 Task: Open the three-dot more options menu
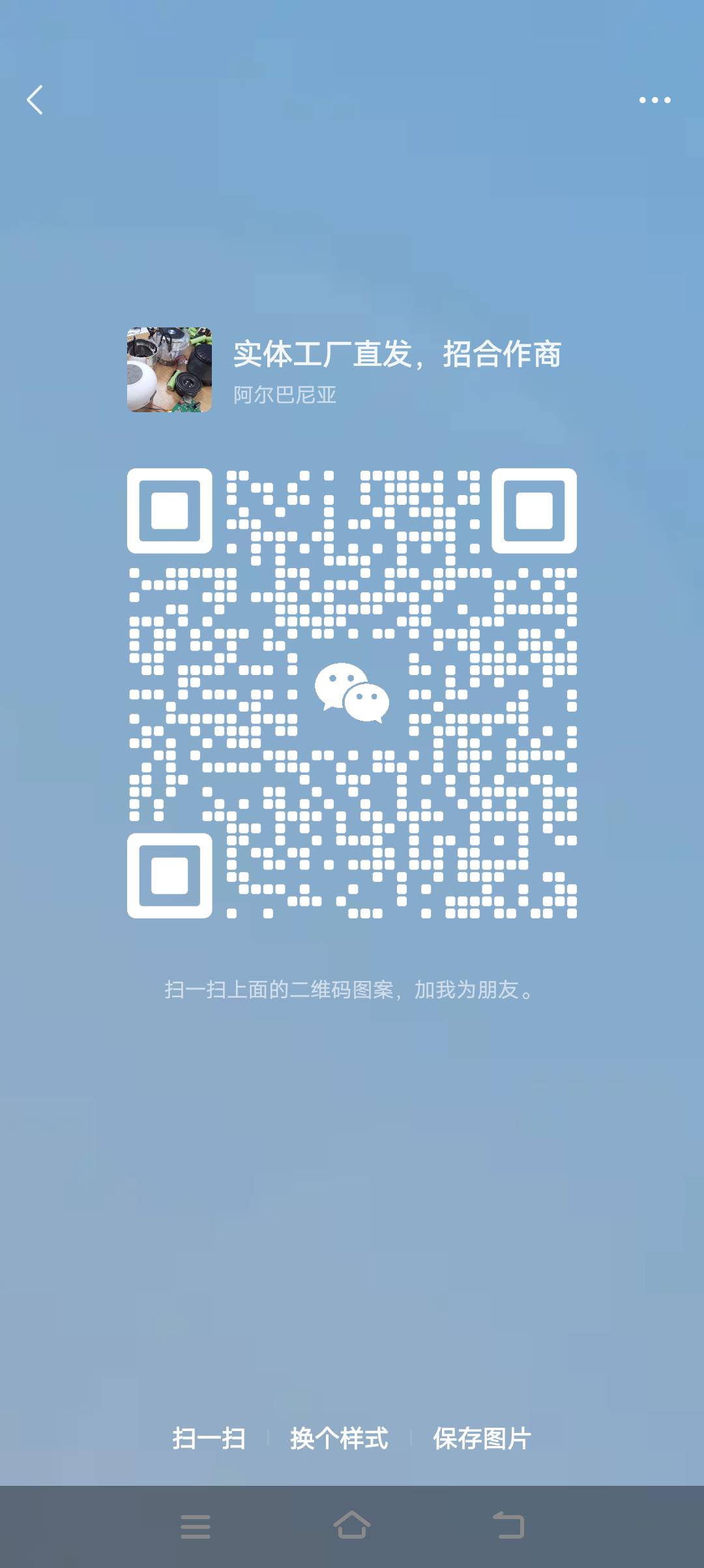654,100
